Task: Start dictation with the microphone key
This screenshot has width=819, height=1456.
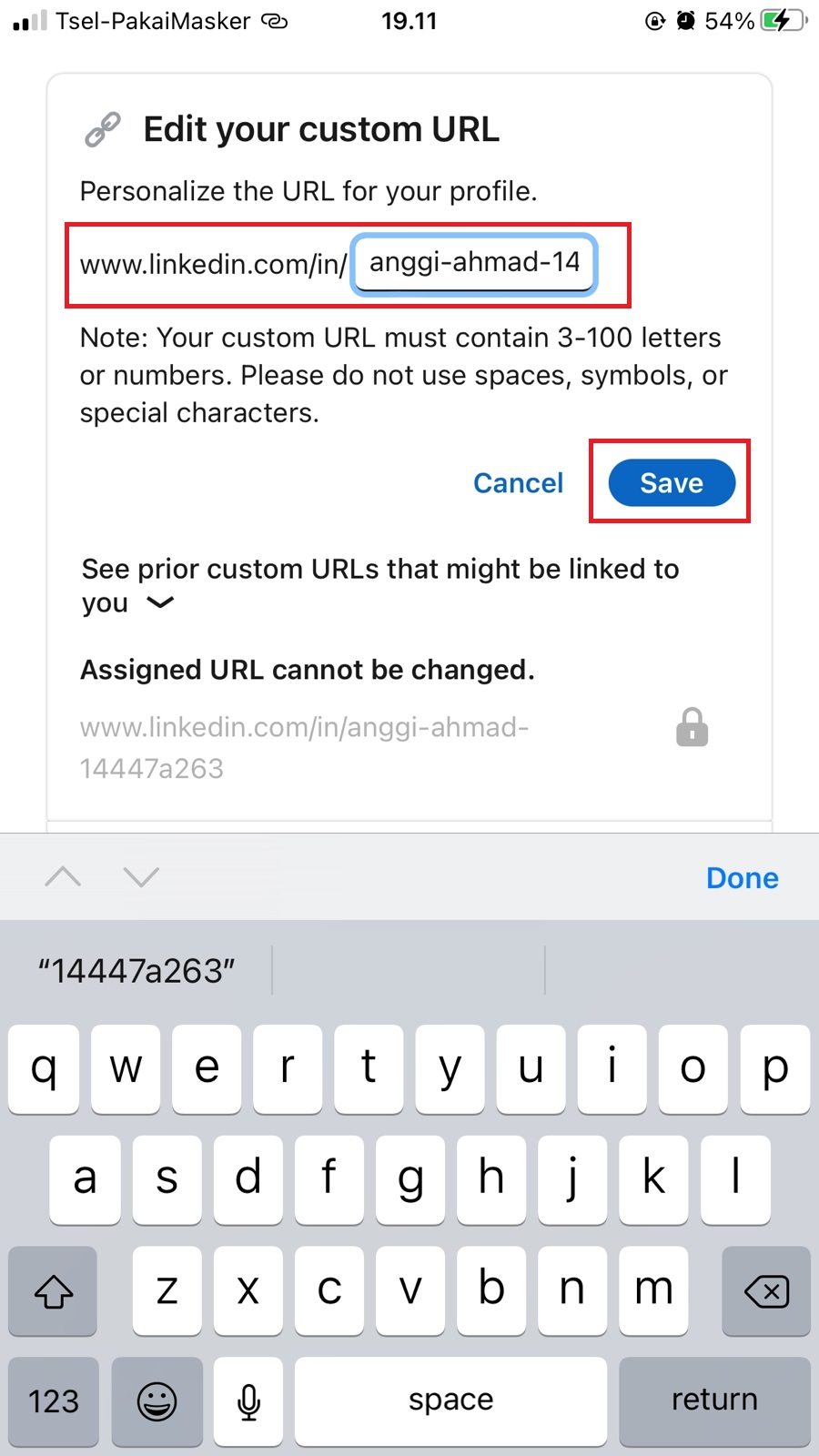Action: (x=248, y=1400)
